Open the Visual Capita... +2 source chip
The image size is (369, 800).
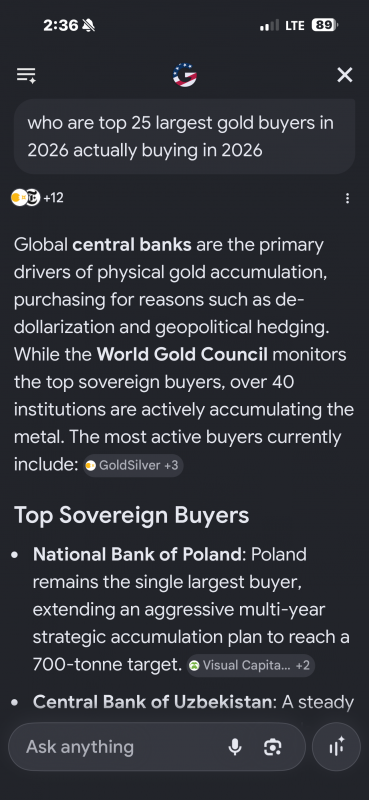pyautogui.click(x=251, y=665)
